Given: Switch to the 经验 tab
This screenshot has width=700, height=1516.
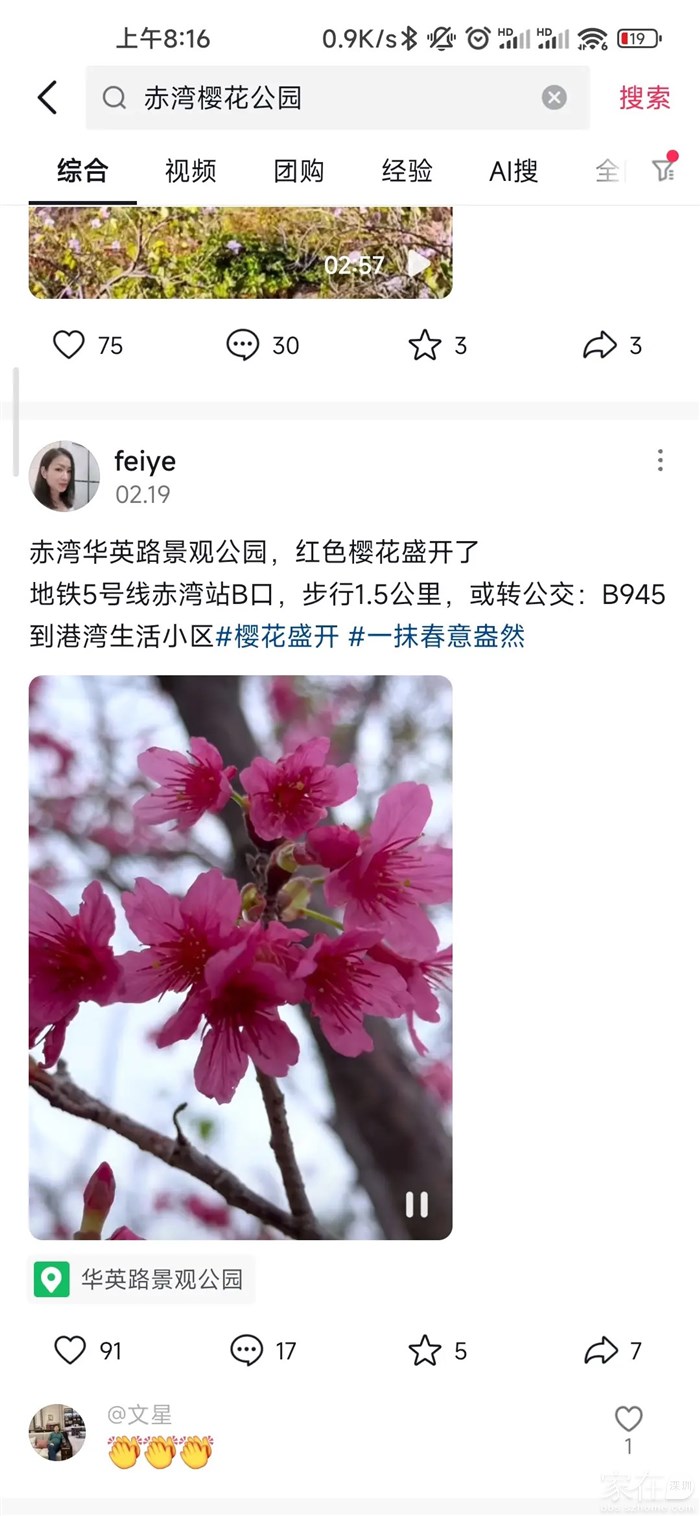Looking at the screenshot, I should [x=406, y=171].
